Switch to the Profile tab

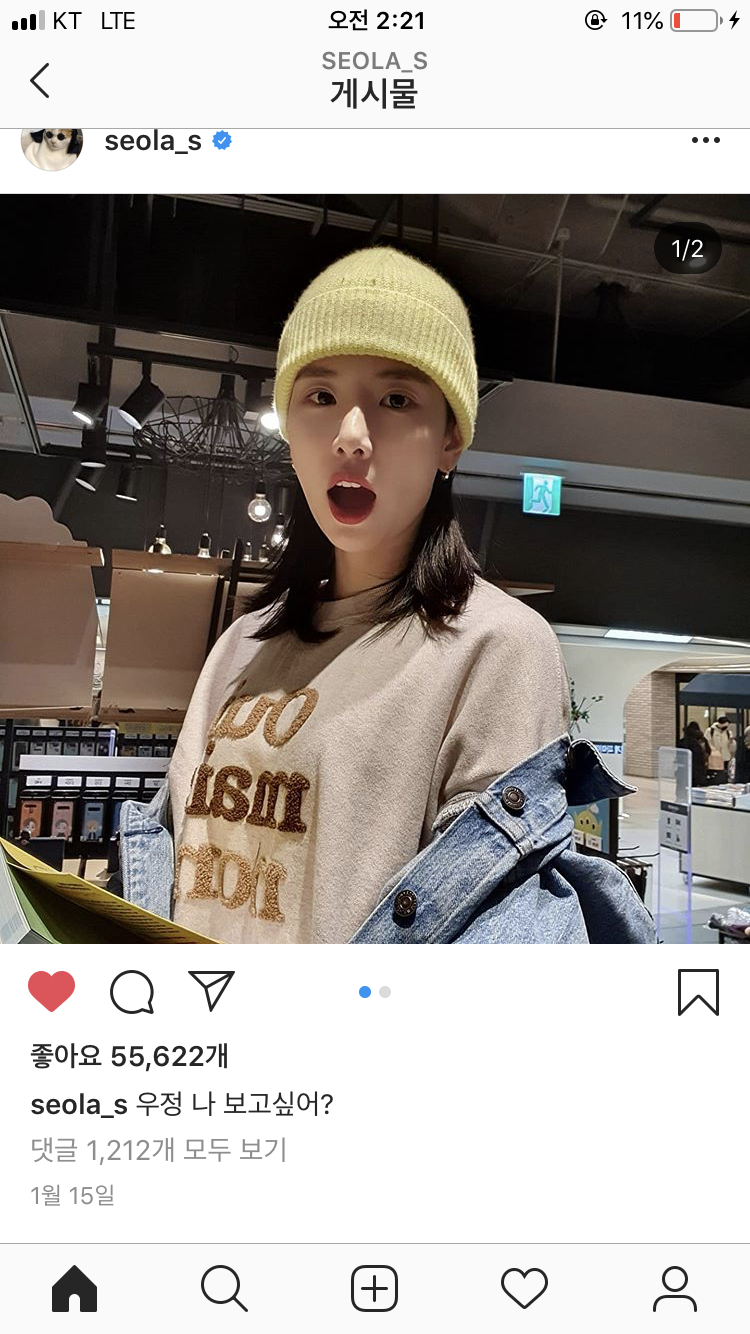point(674,1288)
